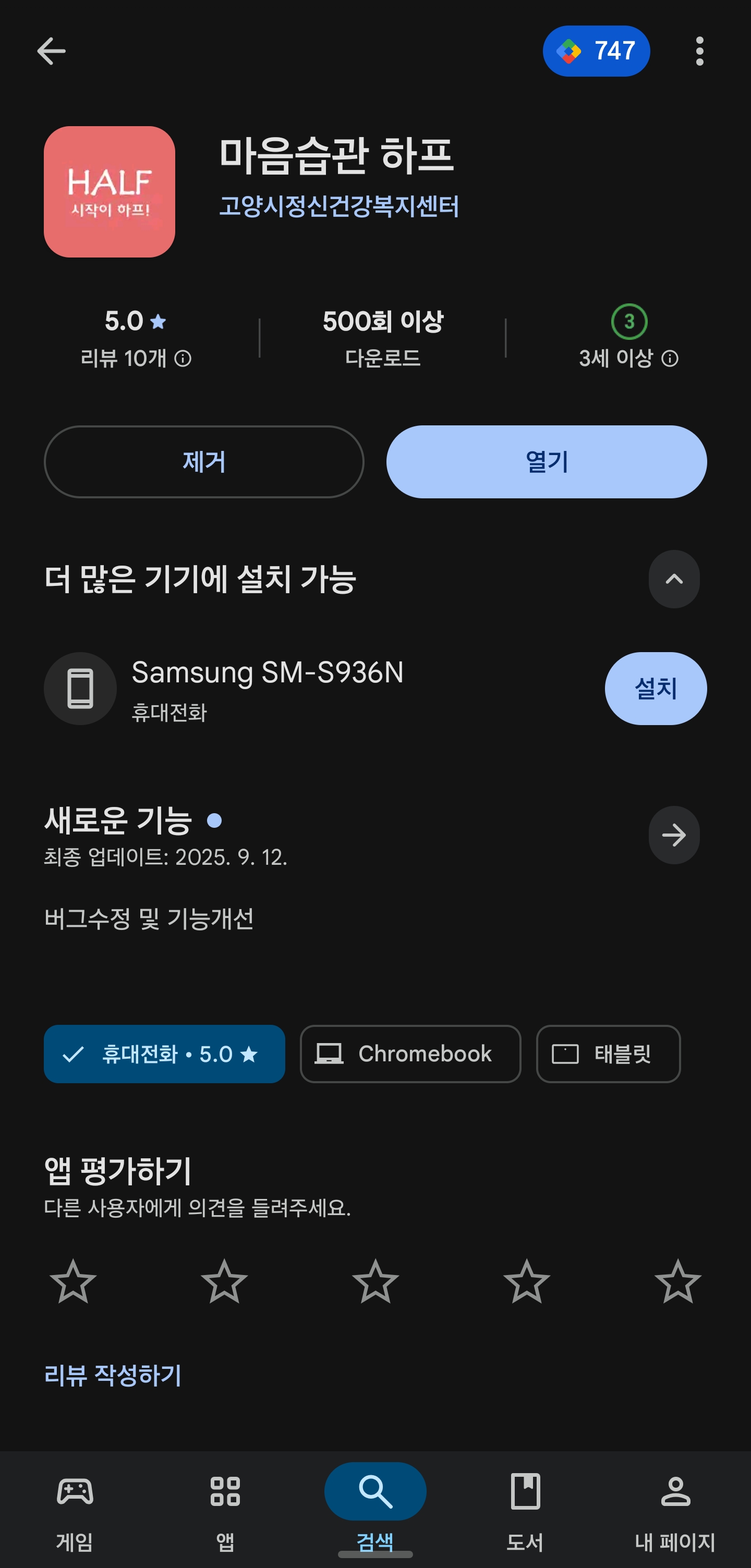Select the 태블릿 chip
Image resolution: width=751 pixels, height=1568 pixels.
607,1053
